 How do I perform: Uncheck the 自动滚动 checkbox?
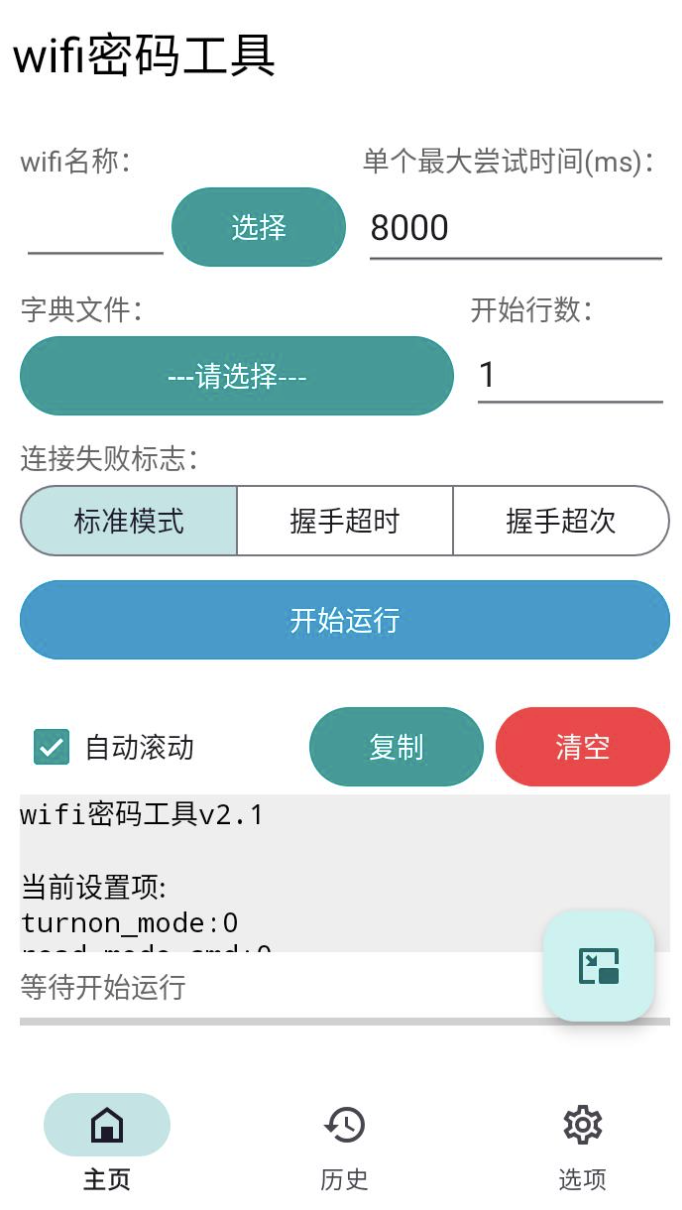click(x=51, y=747)
